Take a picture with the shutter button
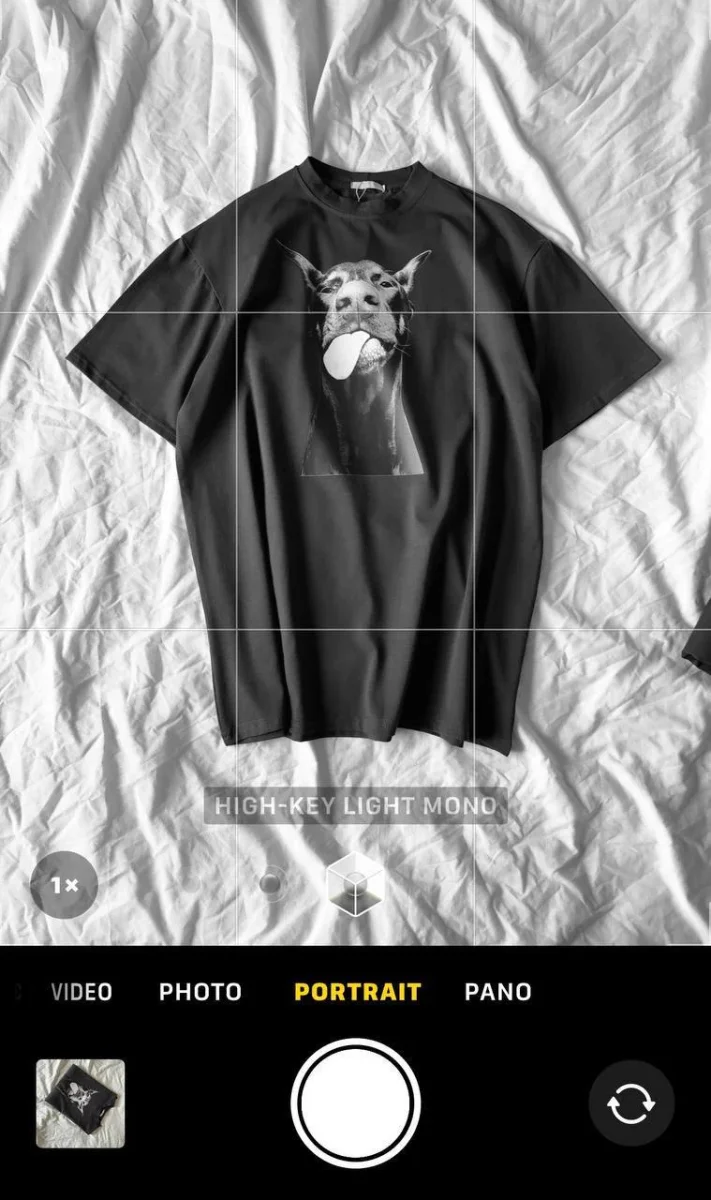Screen dimensions: 711x1200 point(355,1103)
